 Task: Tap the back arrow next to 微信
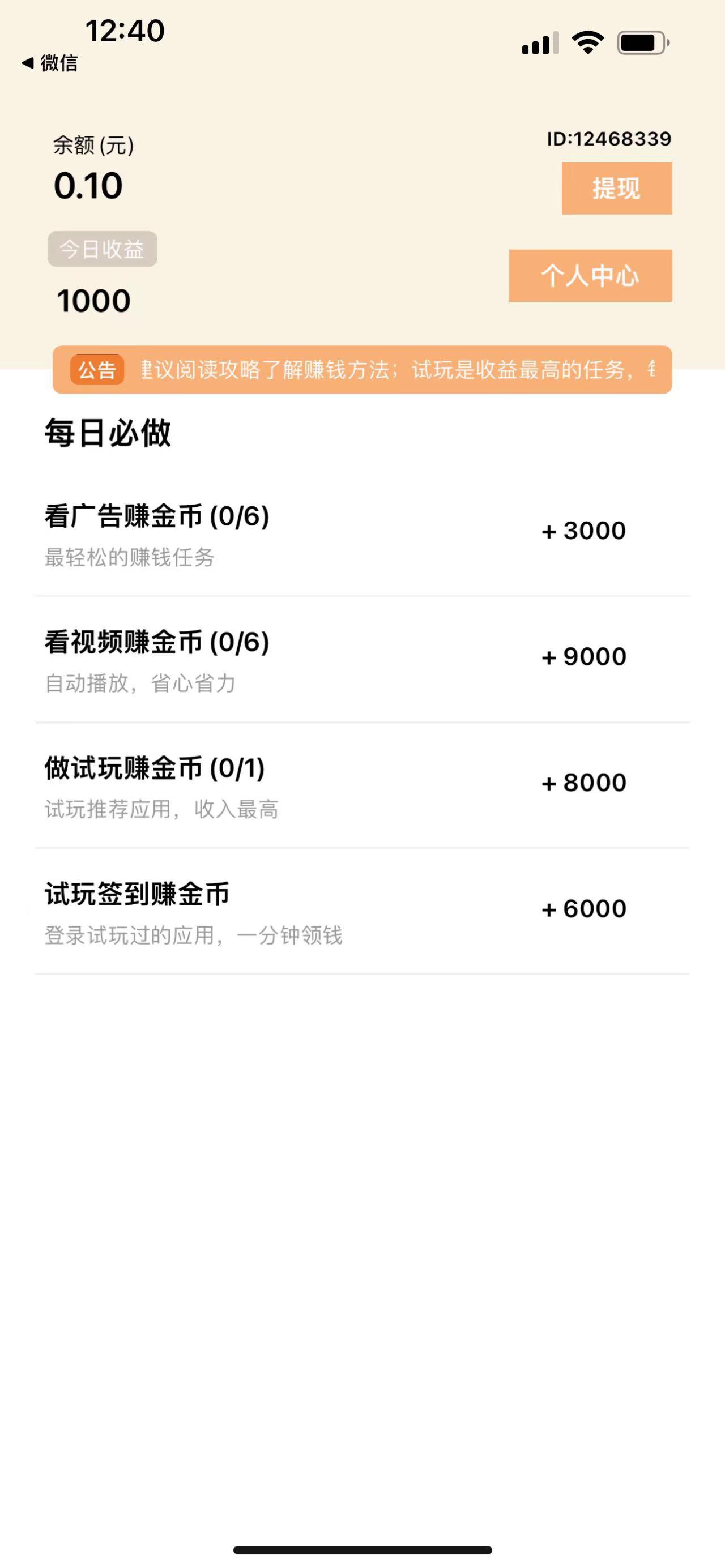[27, 63]
